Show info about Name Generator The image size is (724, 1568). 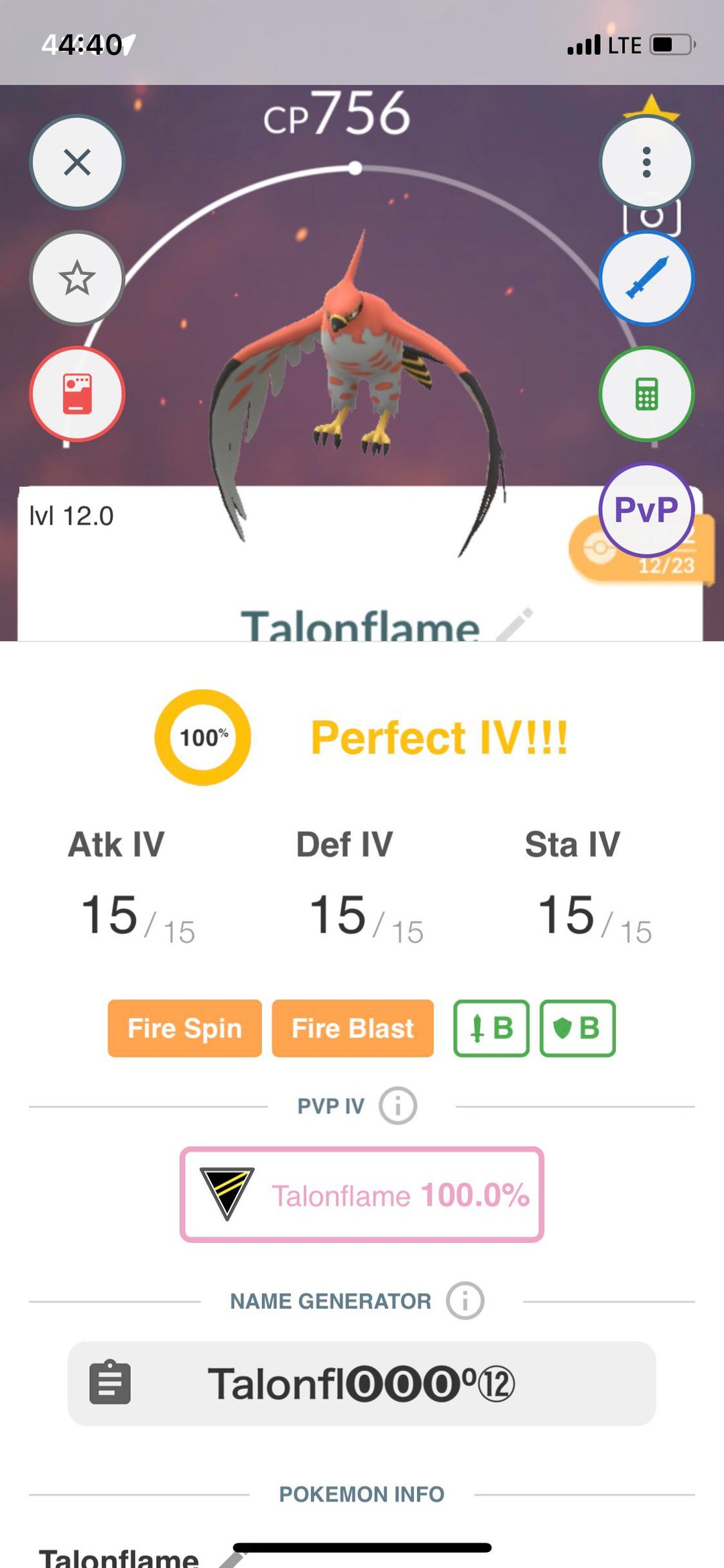(465, 1301)
